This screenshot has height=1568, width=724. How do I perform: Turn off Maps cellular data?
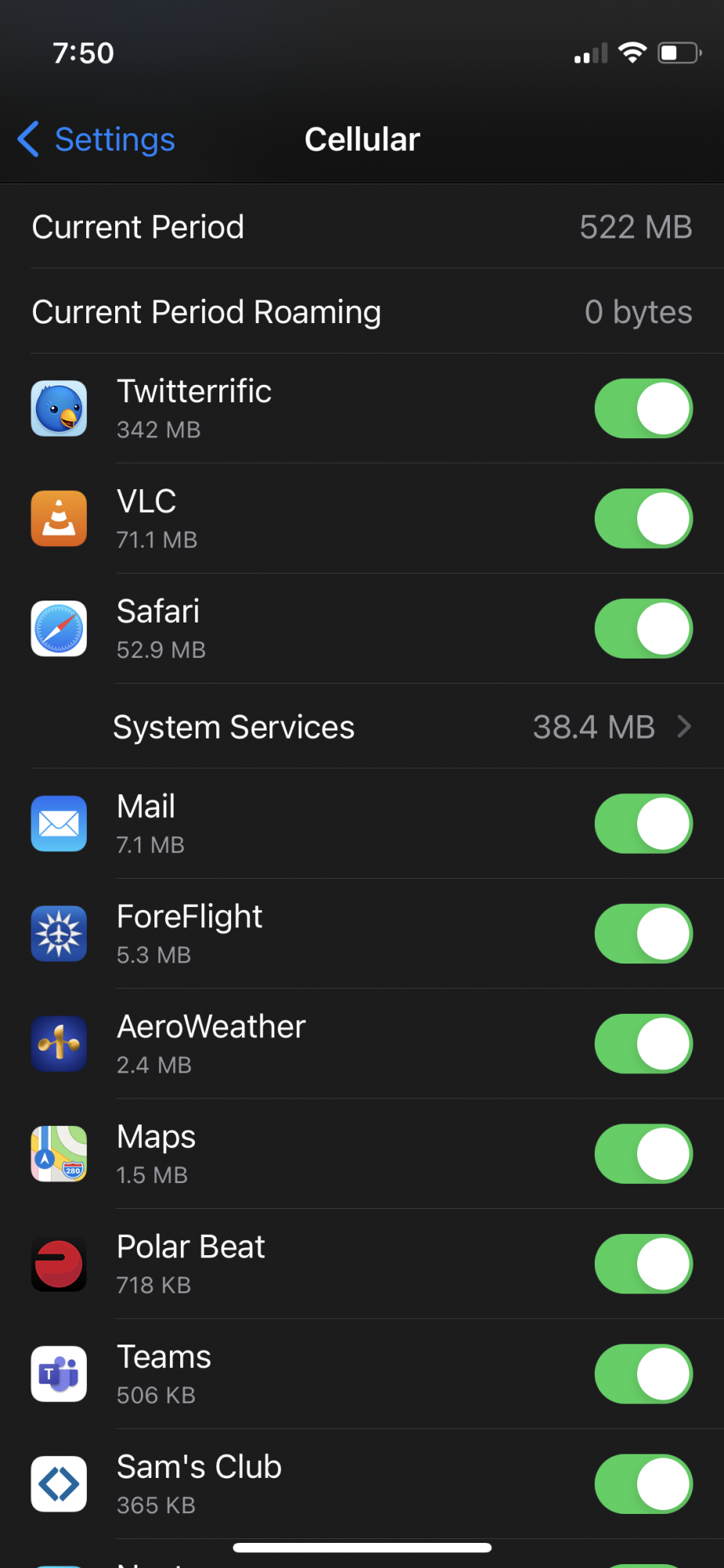643,1154
